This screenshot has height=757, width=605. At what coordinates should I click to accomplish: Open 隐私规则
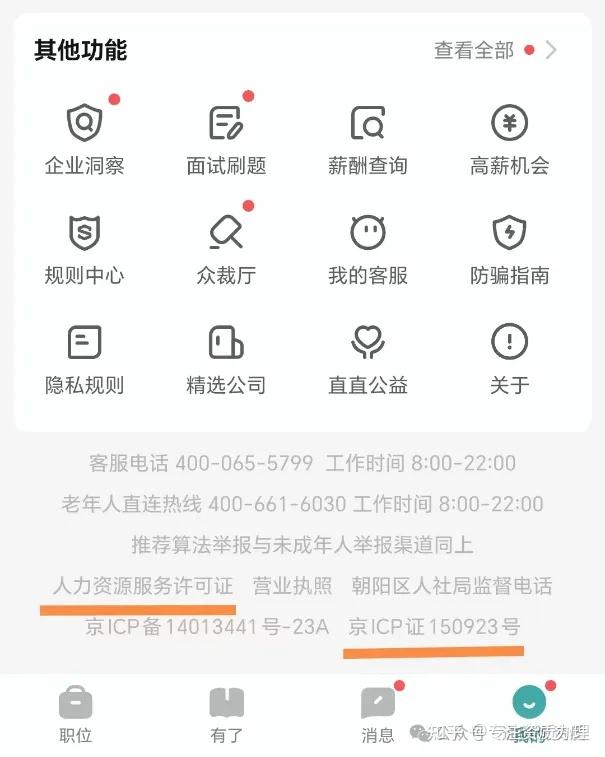point(85,359)
